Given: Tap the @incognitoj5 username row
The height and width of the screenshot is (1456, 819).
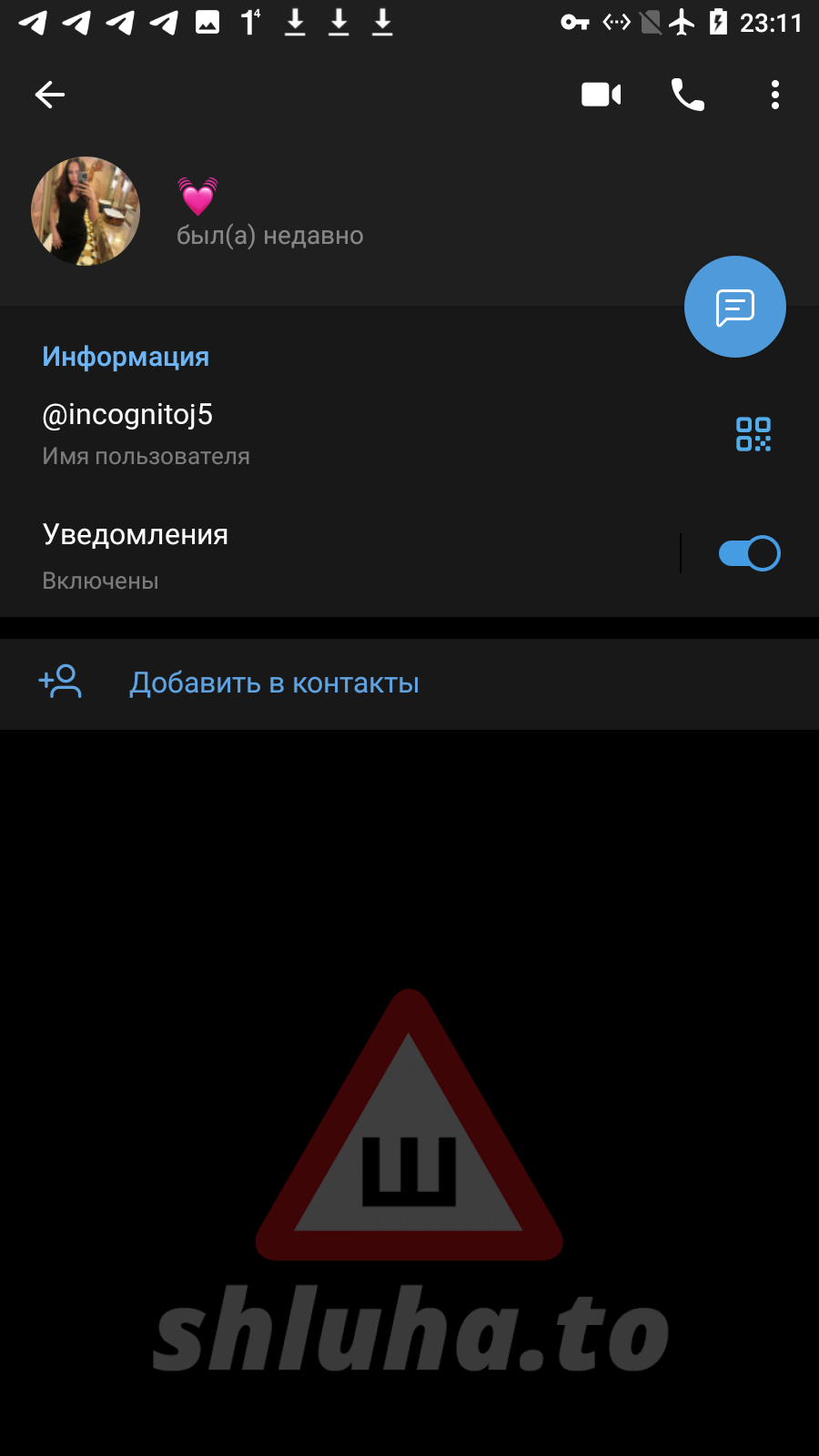Looking at the screenshot, I should coord(273,434).
